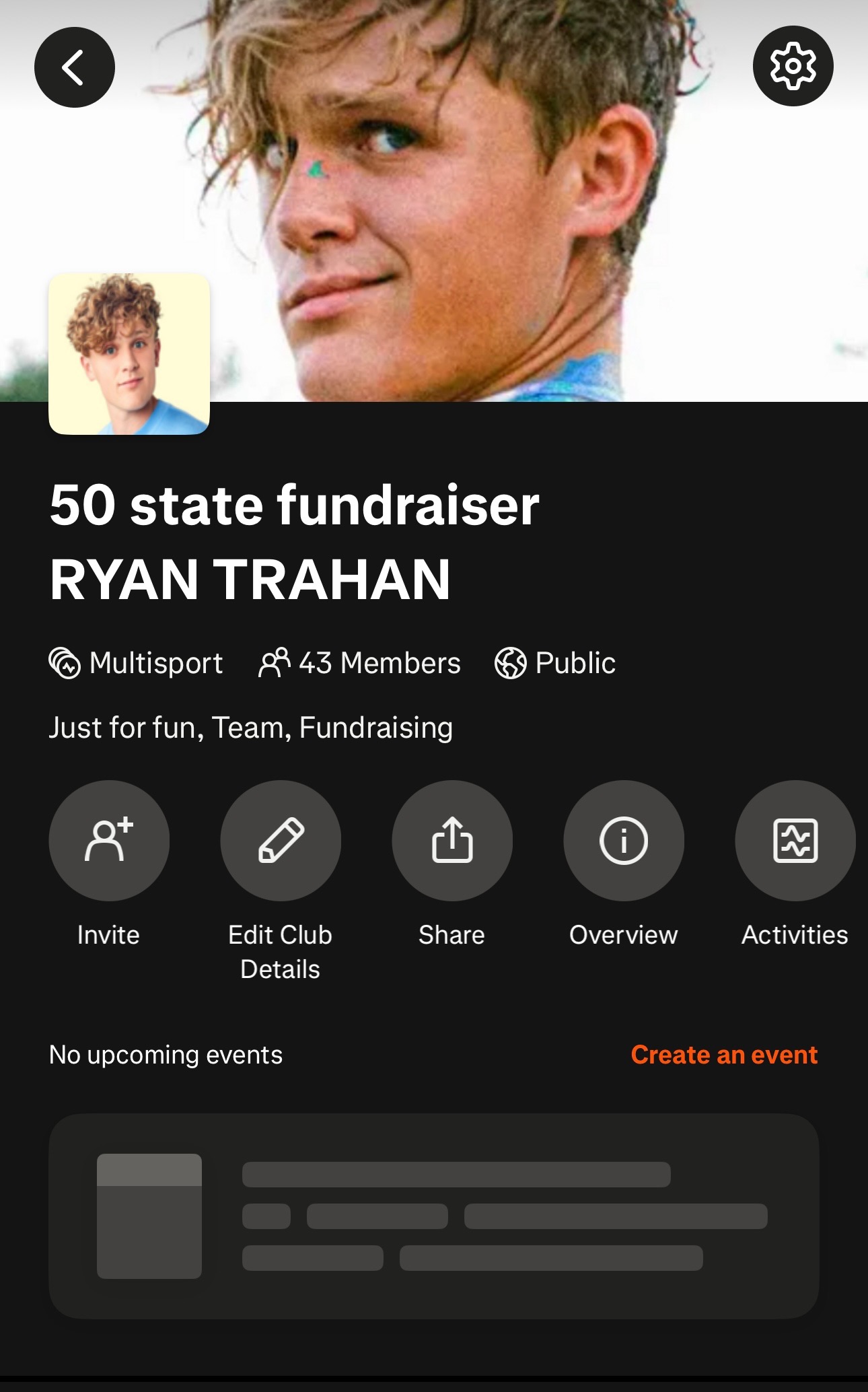View the club Overview

(x=624, y=840)
